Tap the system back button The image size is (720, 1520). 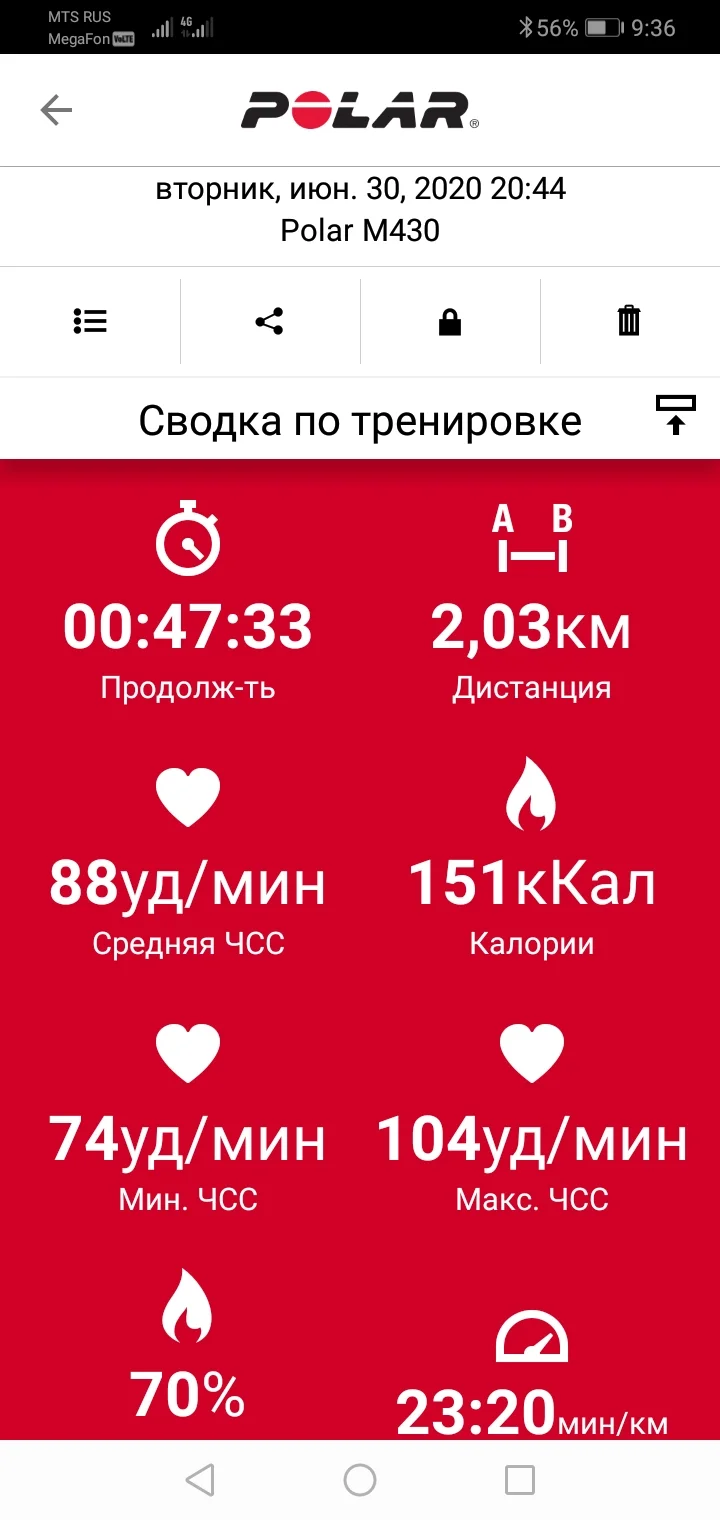click(200, 1479)
